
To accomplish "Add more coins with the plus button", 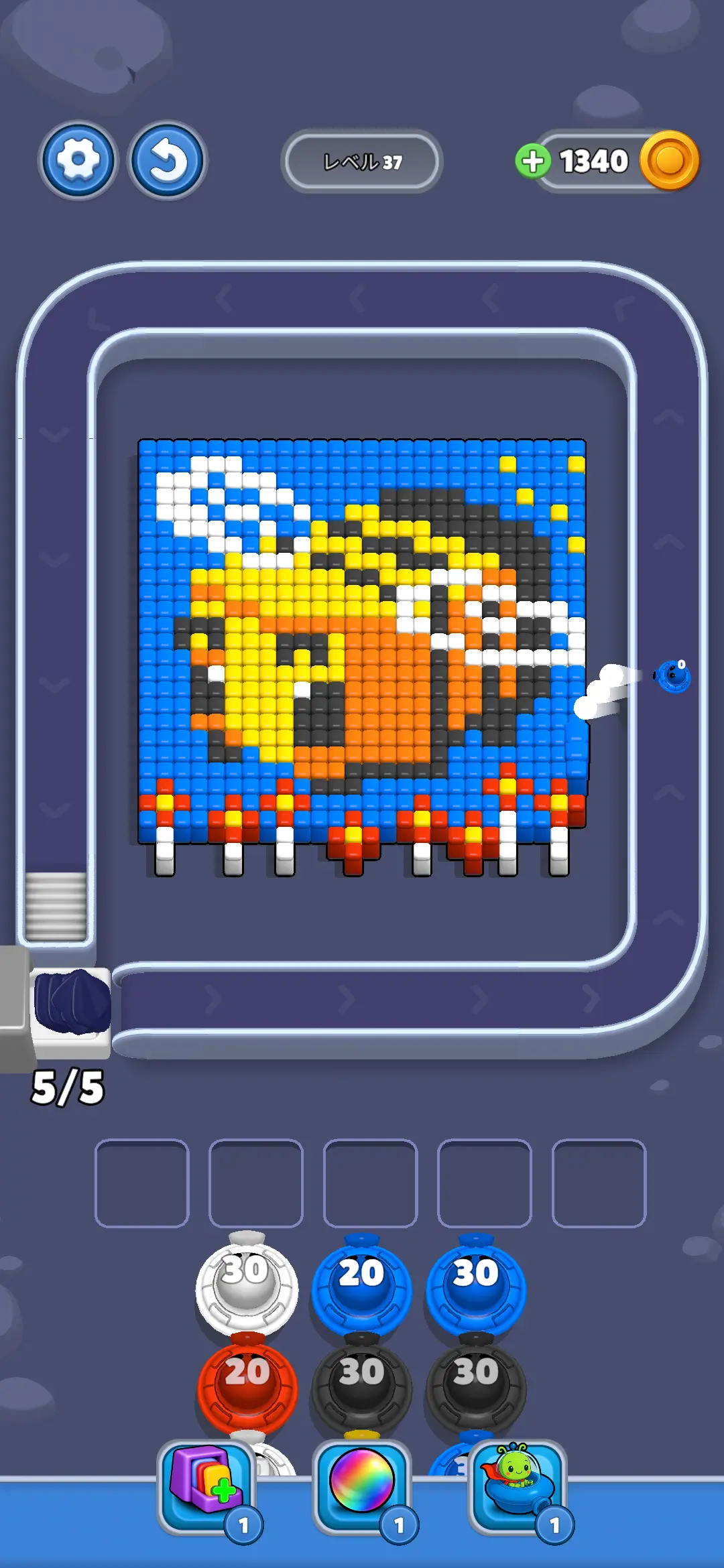I will (533, 161).
